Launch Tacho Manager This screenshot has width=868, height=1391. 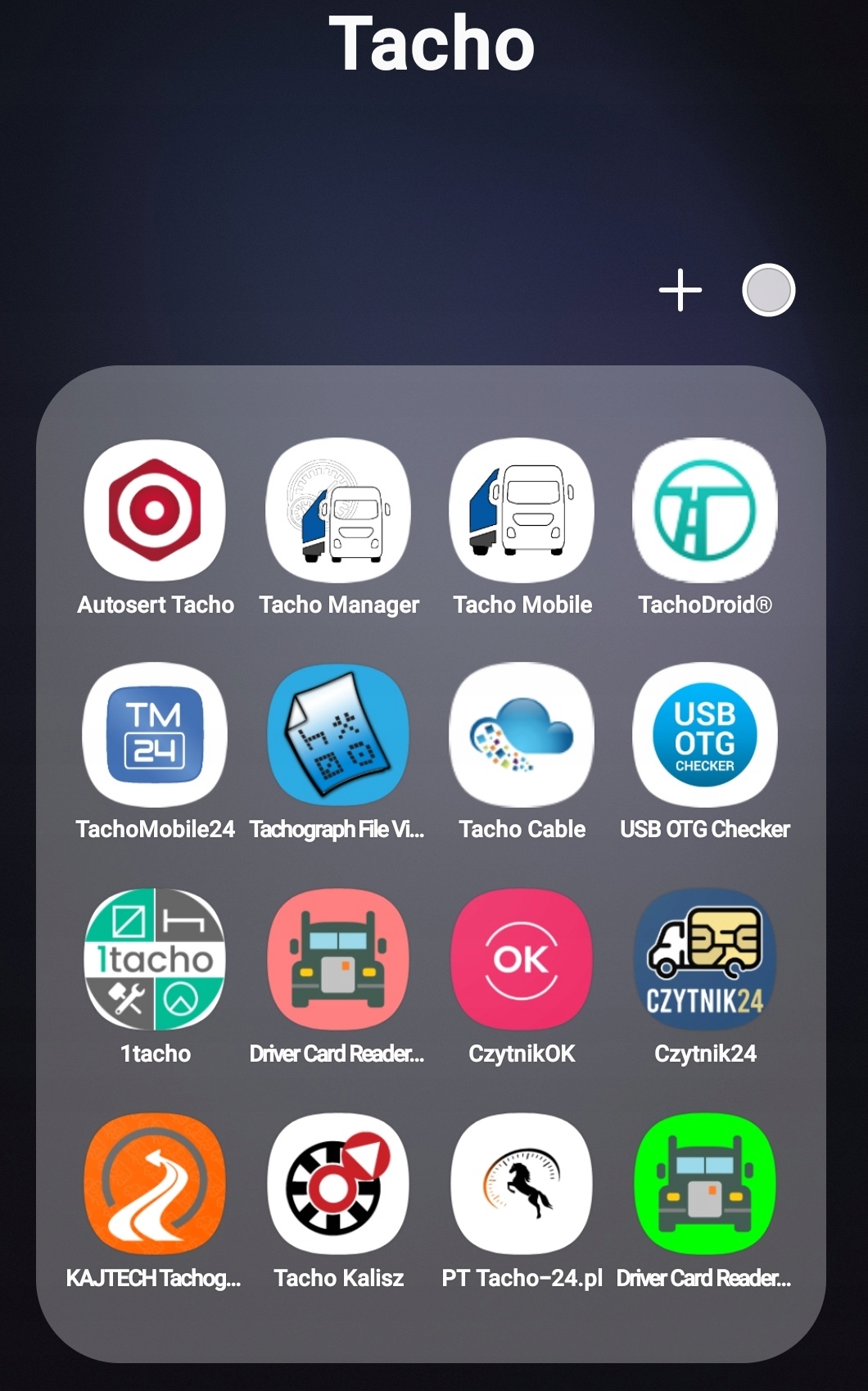(x=338, y=510)
